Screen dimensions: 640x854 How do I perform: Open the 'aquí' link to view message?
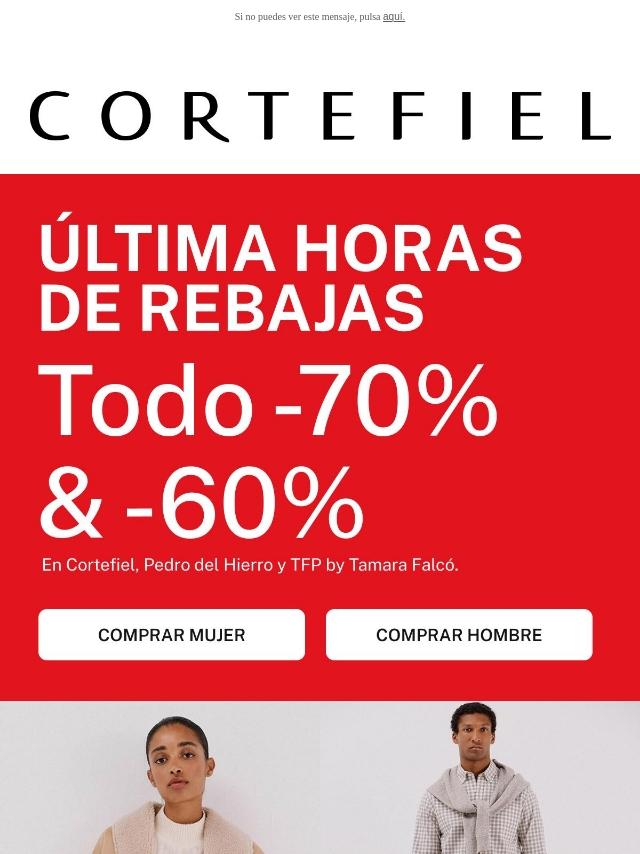click(394, 17)
